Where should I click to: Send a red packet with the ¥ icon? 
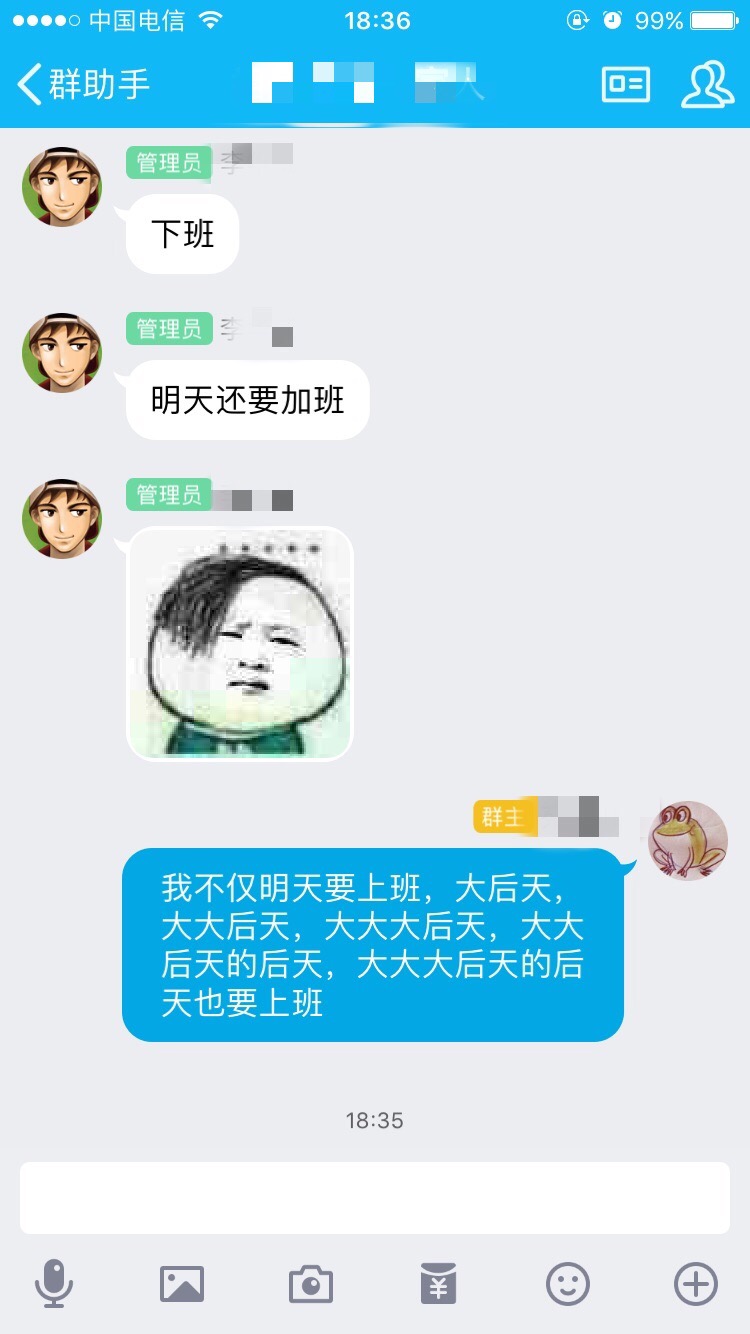pyautogui.click(x=438, y=1283)
